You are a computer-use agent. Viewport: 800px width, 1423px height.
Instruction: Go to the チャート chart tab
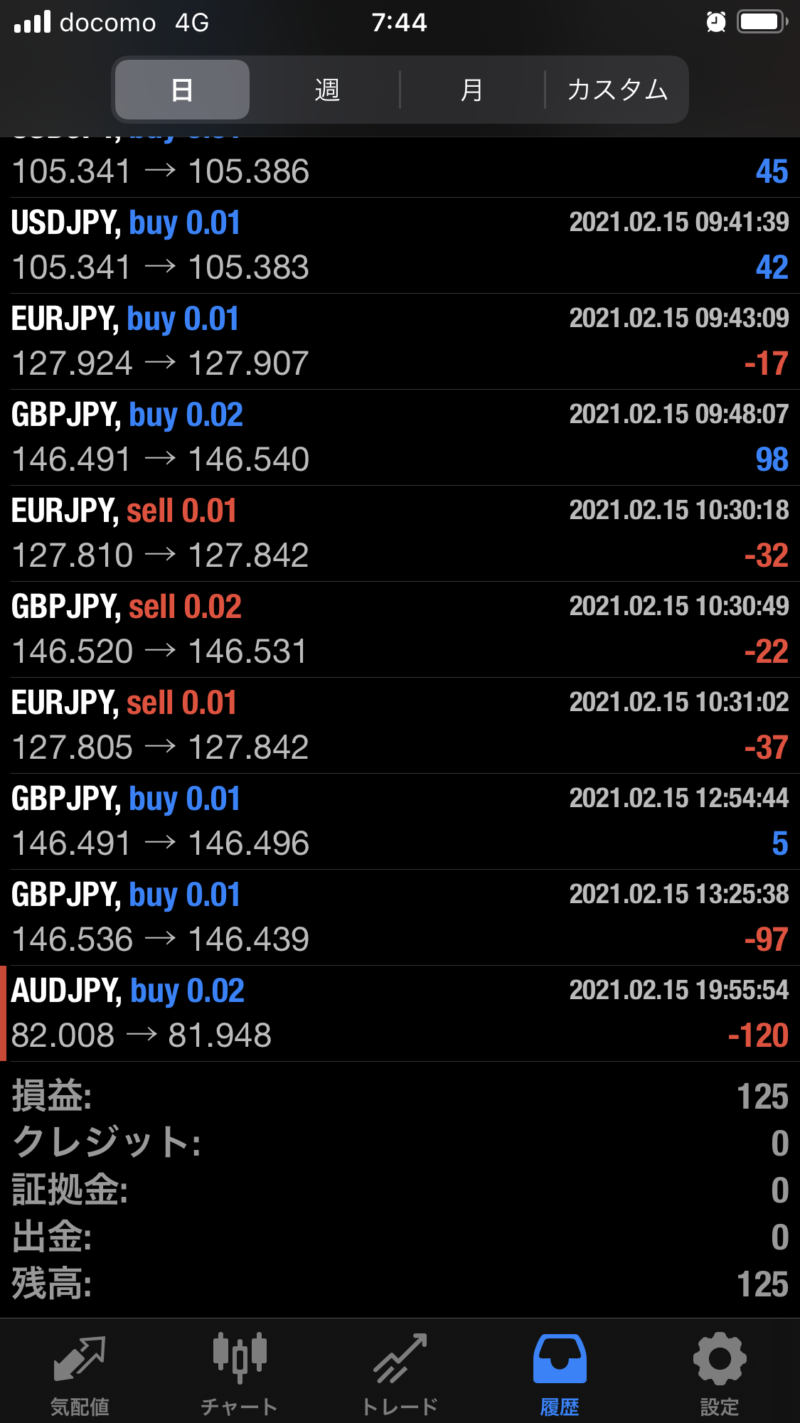[x=239, y=1371]
